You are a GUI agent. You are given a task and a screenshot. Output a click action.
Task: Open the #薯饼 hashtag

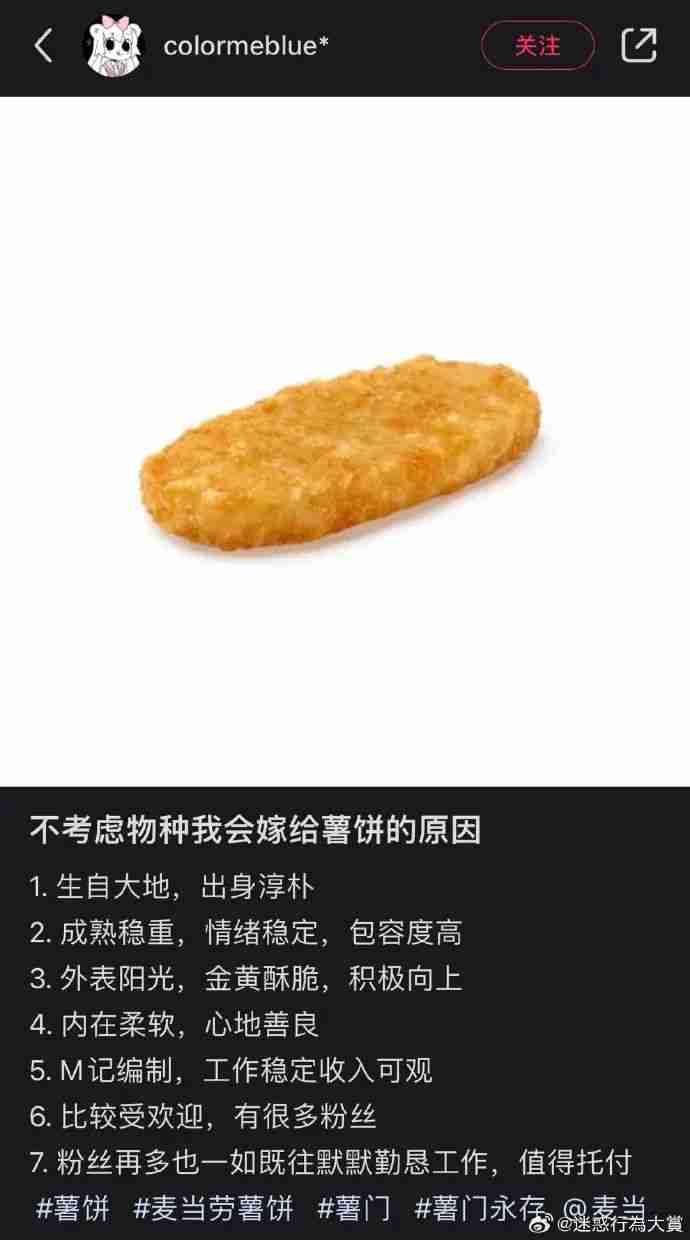click(x=73, y=1207)
